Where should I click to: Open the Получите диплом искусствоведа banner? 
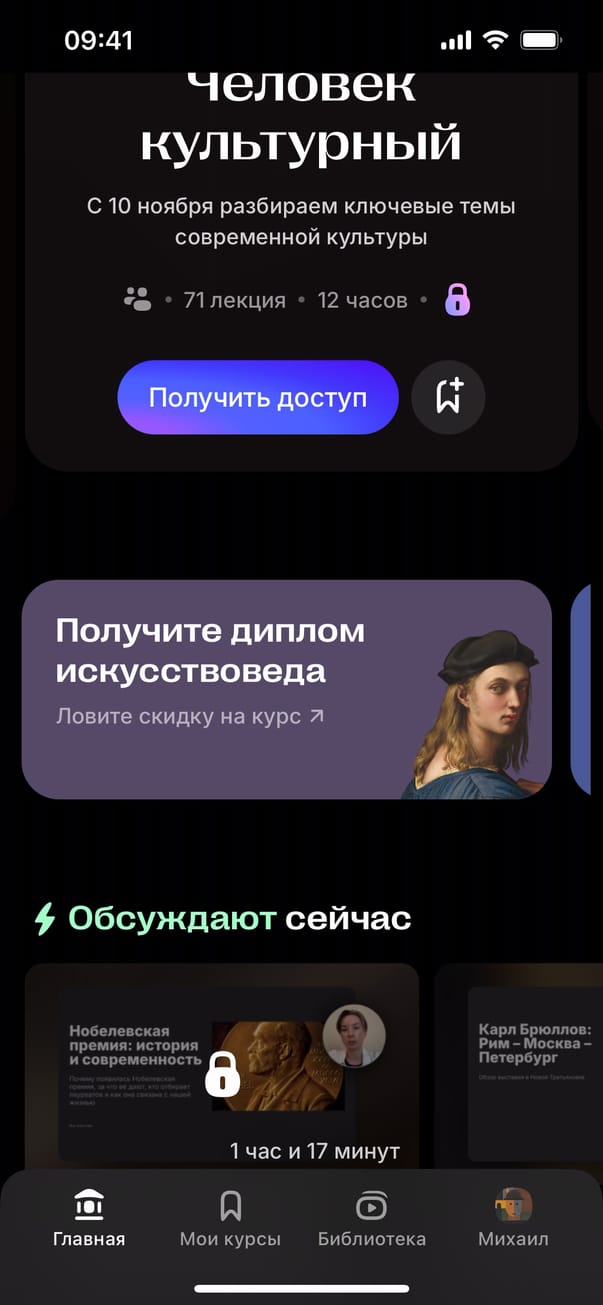[x=286, y=689]
